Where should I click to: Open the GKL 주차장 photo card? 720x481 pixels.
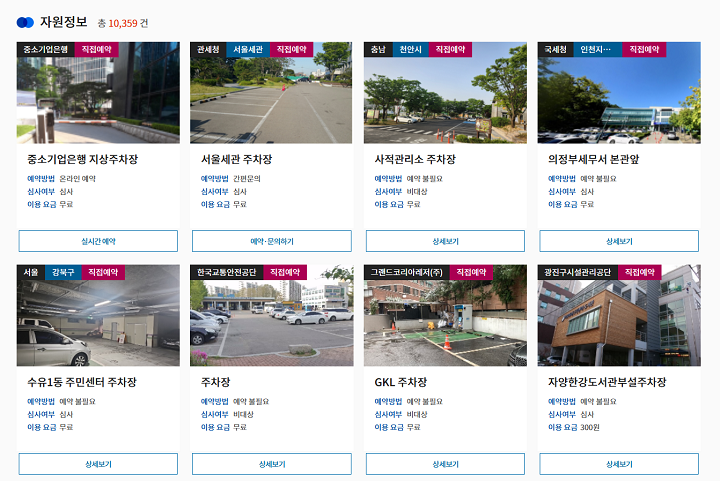(445, 323)
